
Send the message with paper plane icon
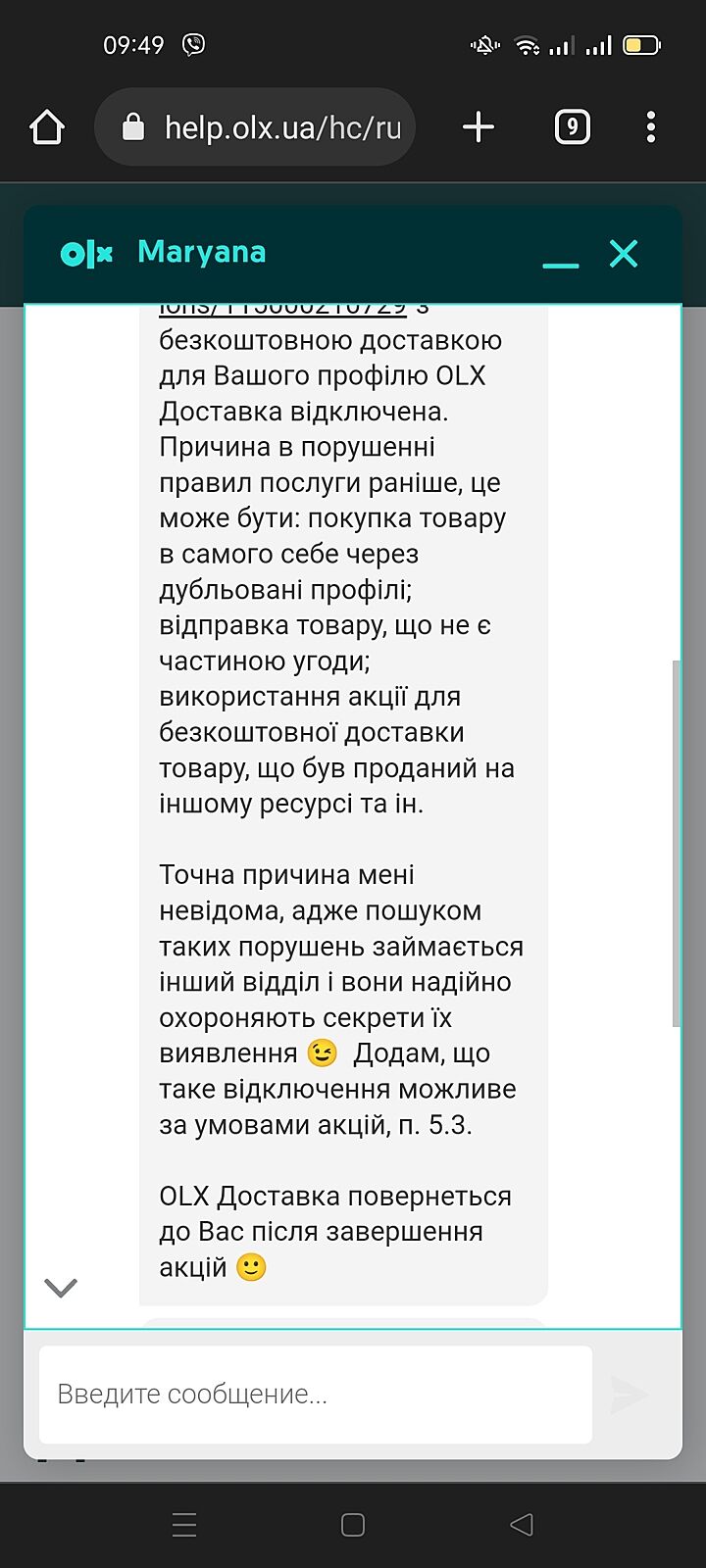tap(629, 1394)
